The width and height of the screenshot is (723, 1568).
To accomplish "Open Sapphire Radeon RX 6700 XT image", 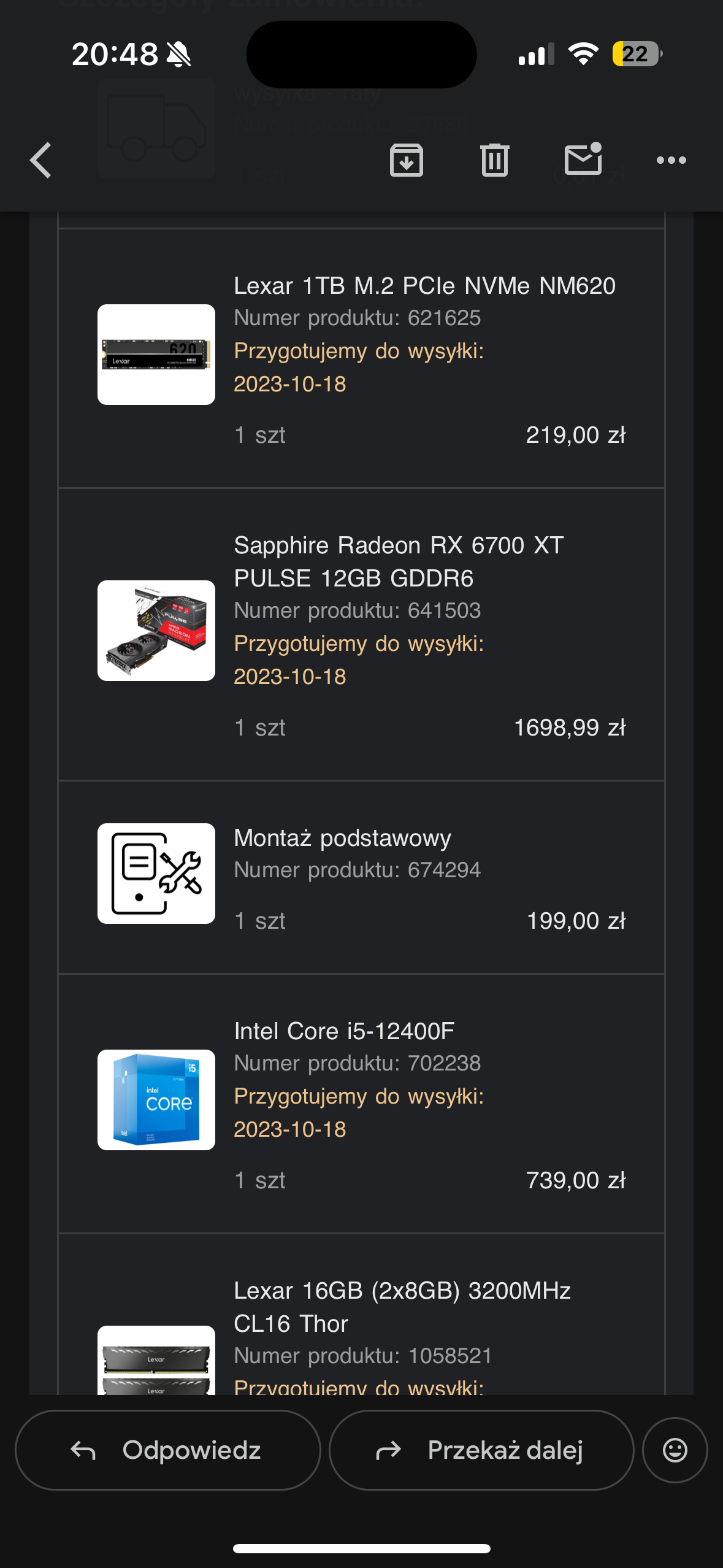I will pos(156,631).
